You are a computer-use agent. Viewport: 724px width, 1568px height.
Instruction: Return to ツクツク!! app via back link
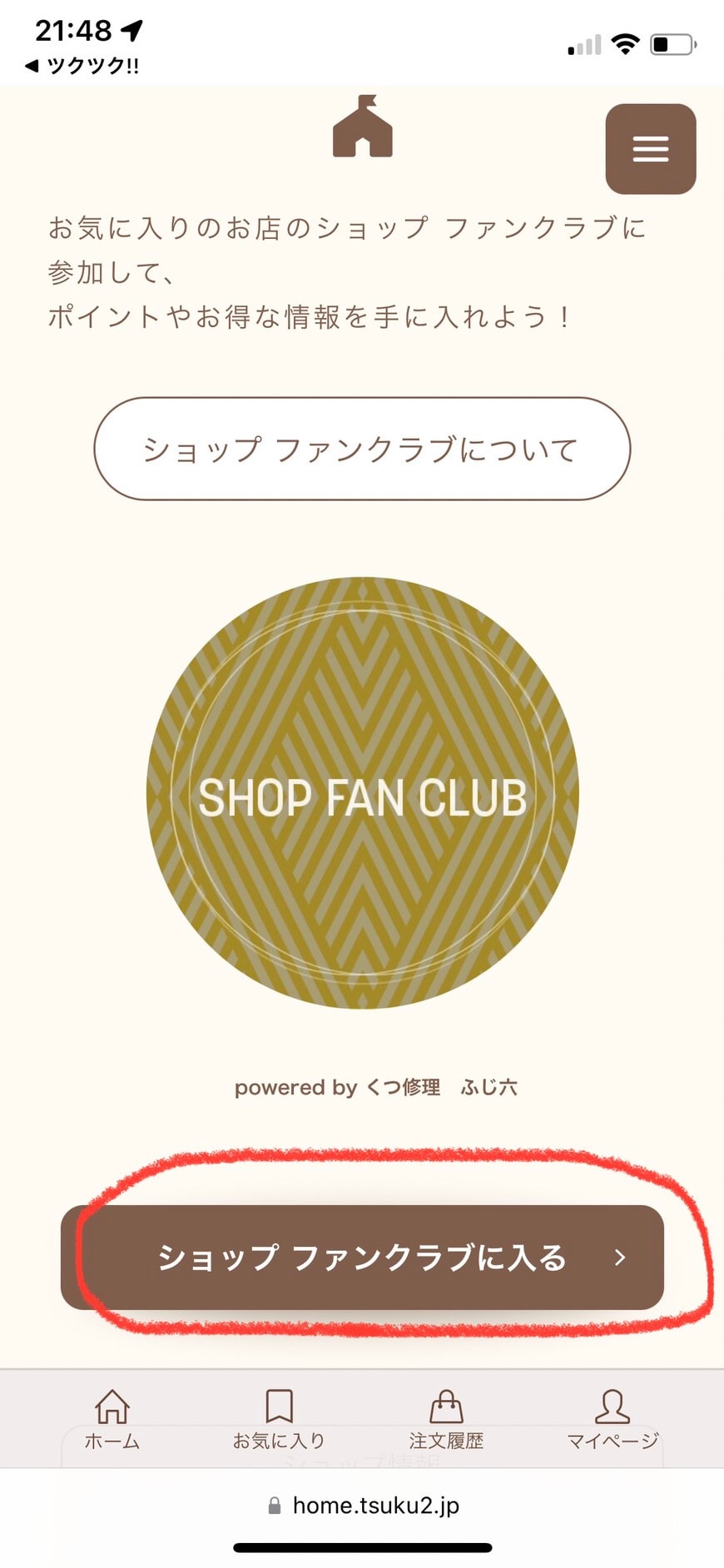pyautogui.click(x=82, y=66)
